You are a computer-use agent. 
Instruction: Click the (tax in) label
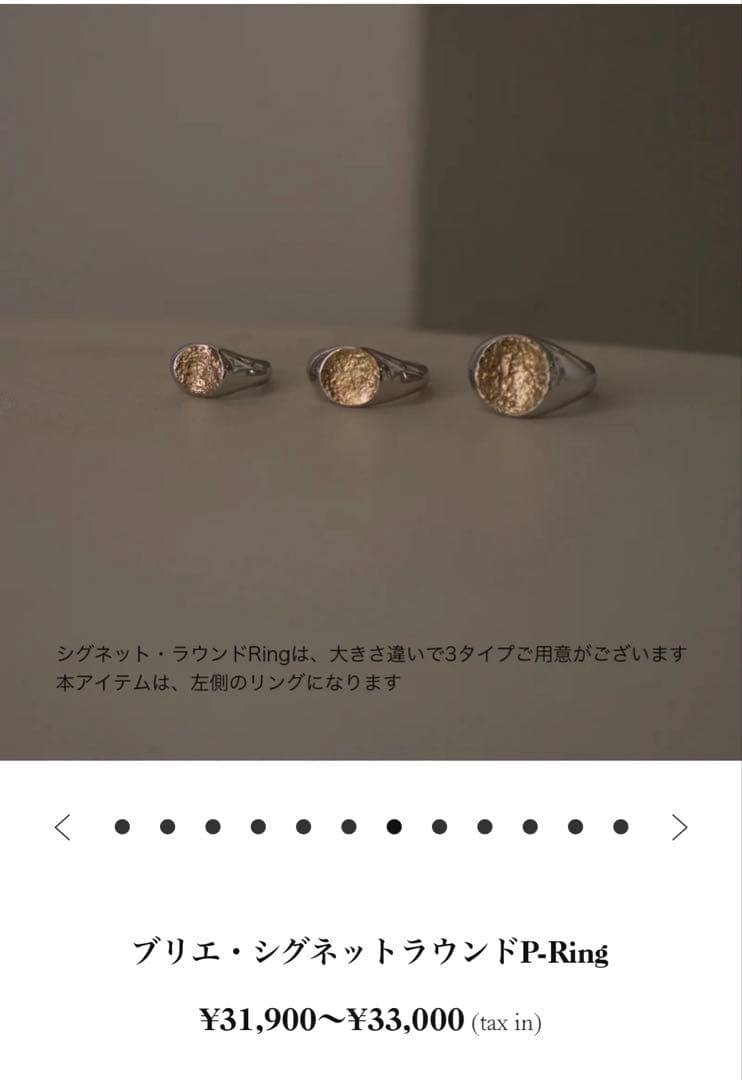click(x=507, y=1024)
